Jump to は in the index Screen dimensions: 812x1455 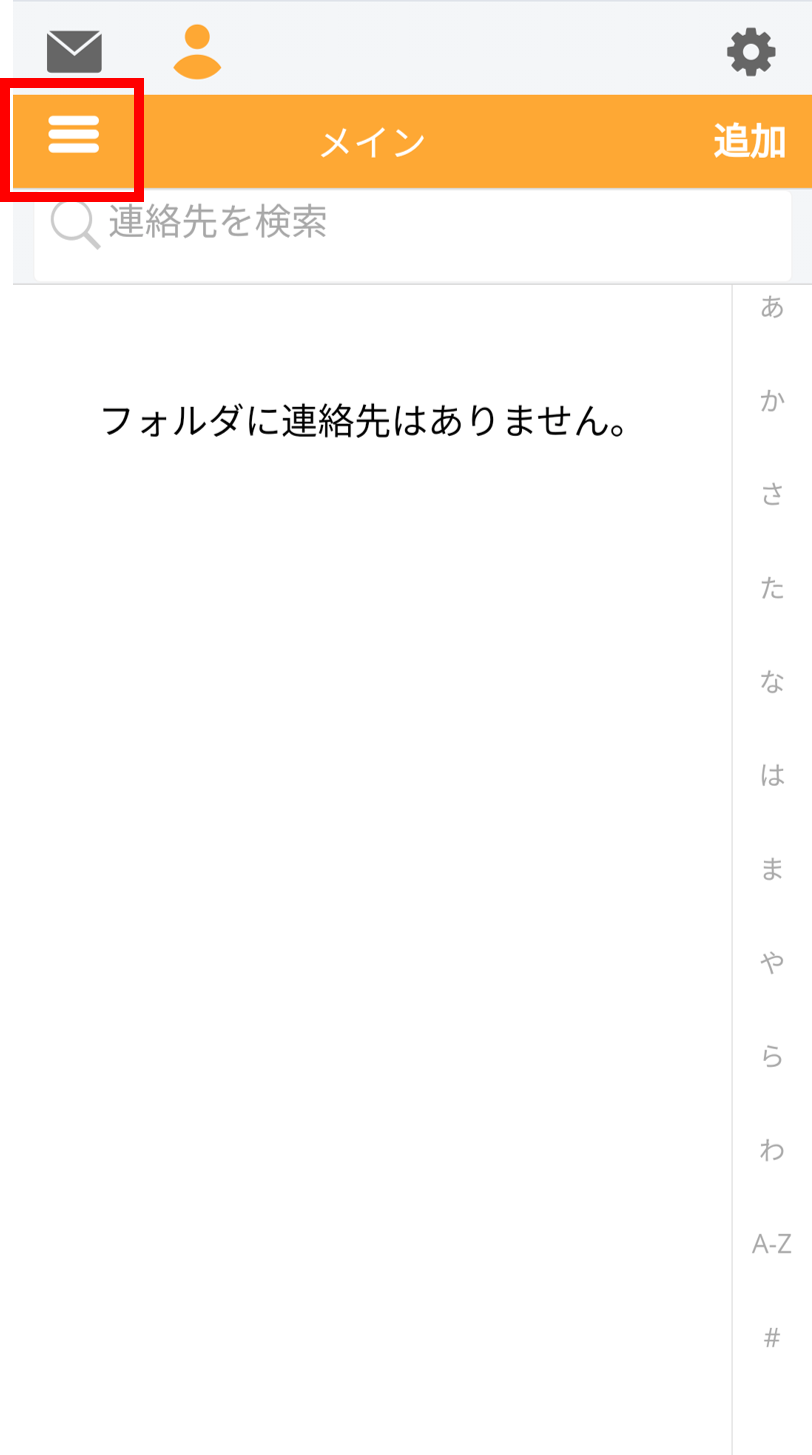click(772, 775)
